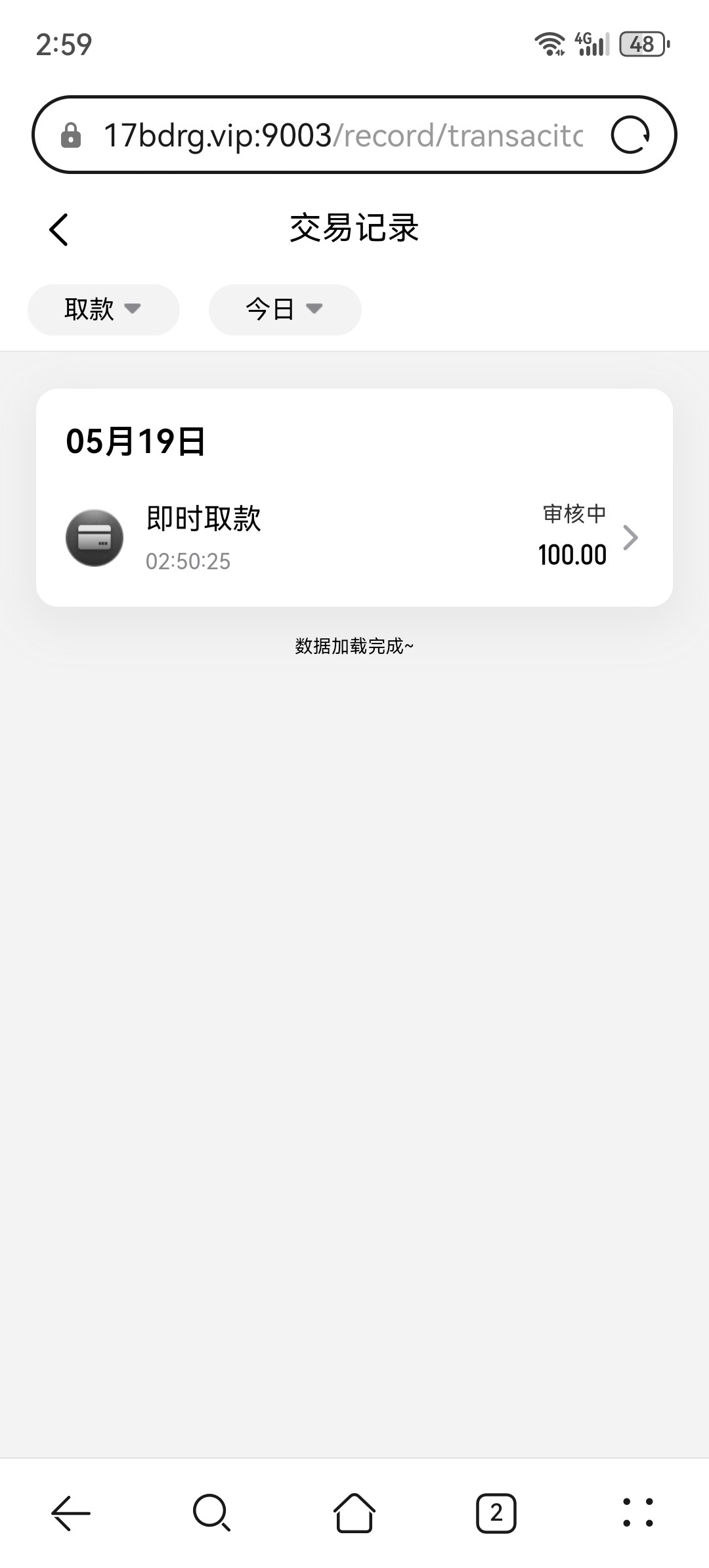Tap the browser URL address bar
The width and height of the screenshot is (709, 1568).
pyautogui.click(x=341, y=135)
